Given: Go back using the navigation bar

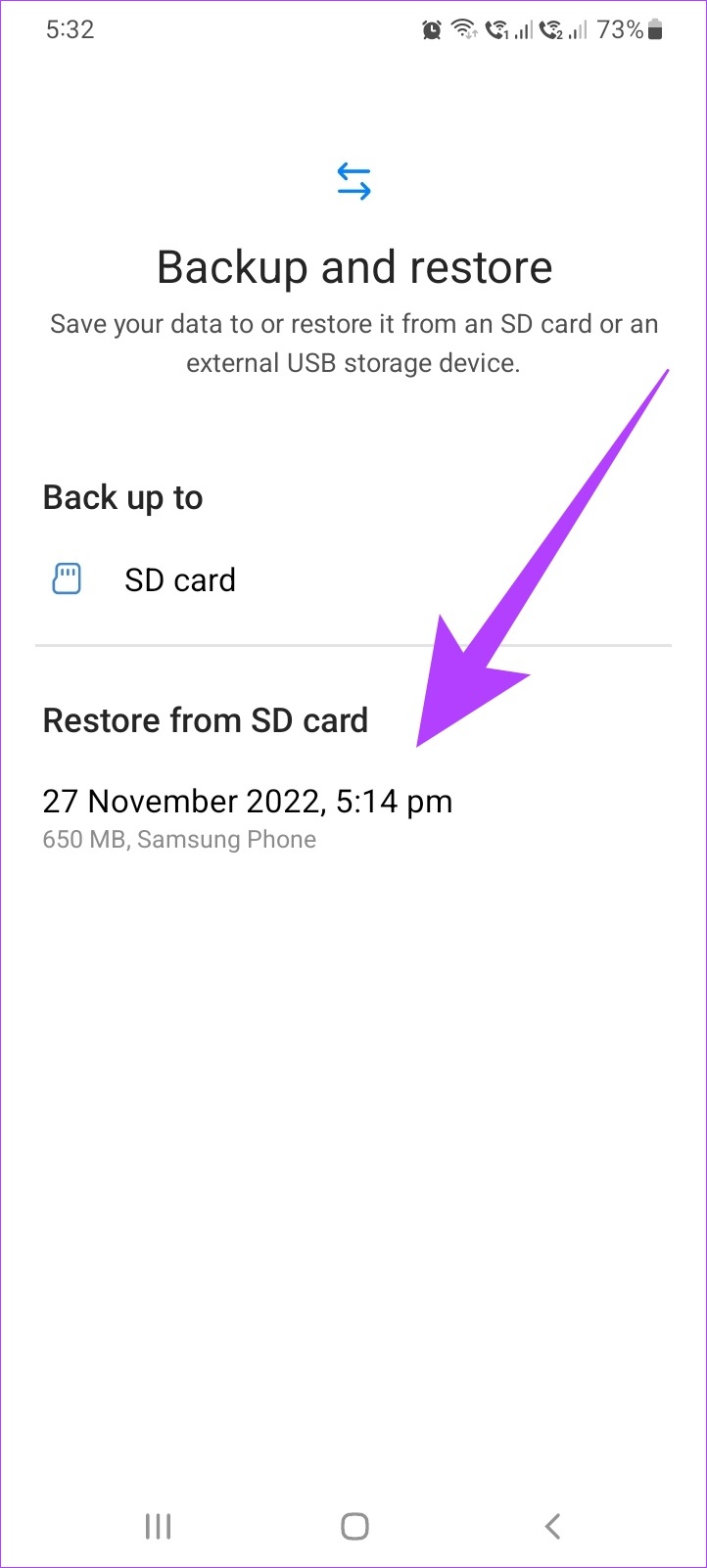Looking at the screenshot, I should click(x=552, y=1525).
